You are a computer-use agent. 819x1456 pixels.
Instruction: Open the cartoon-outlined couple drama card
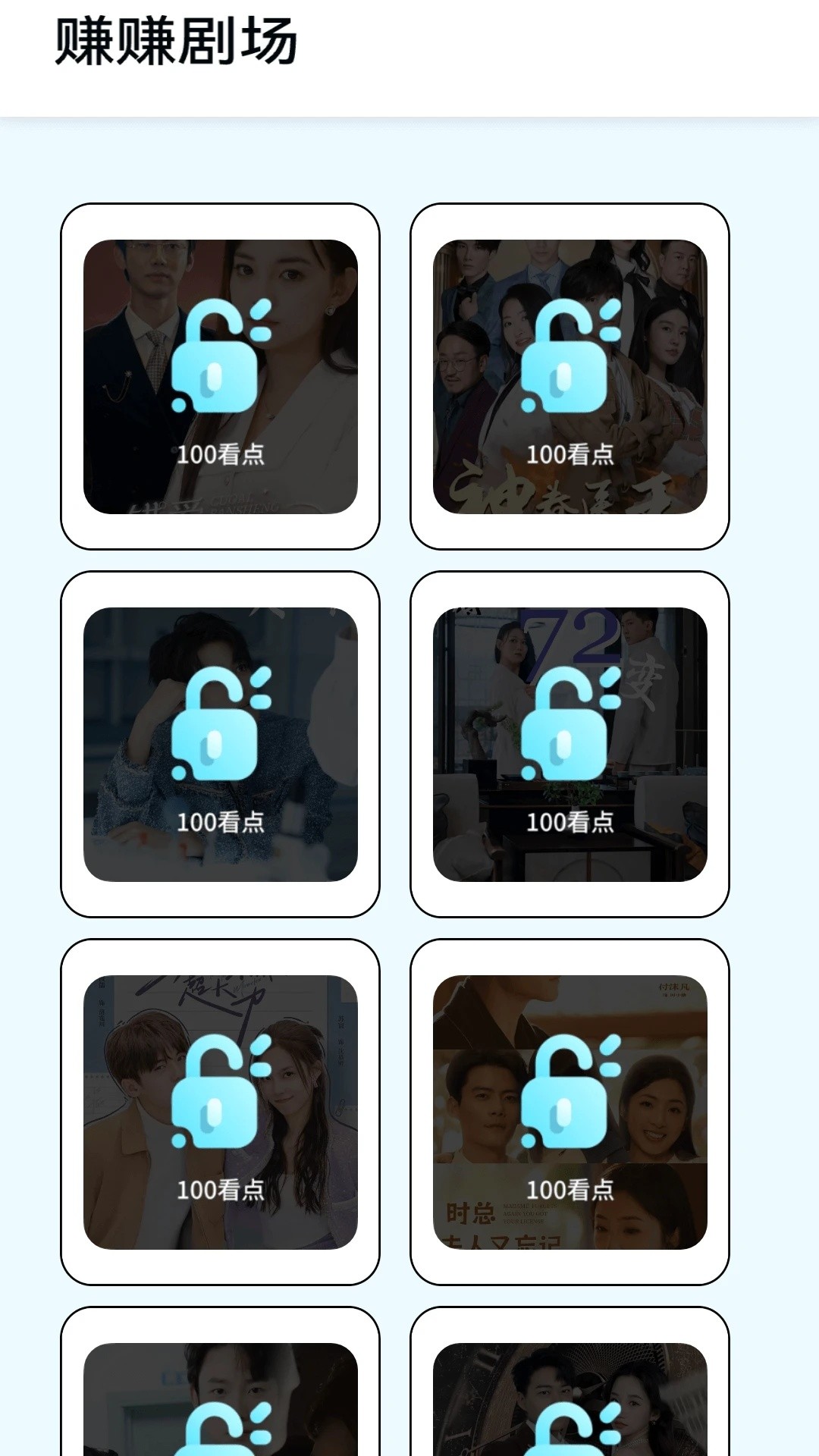(220, 1112)
